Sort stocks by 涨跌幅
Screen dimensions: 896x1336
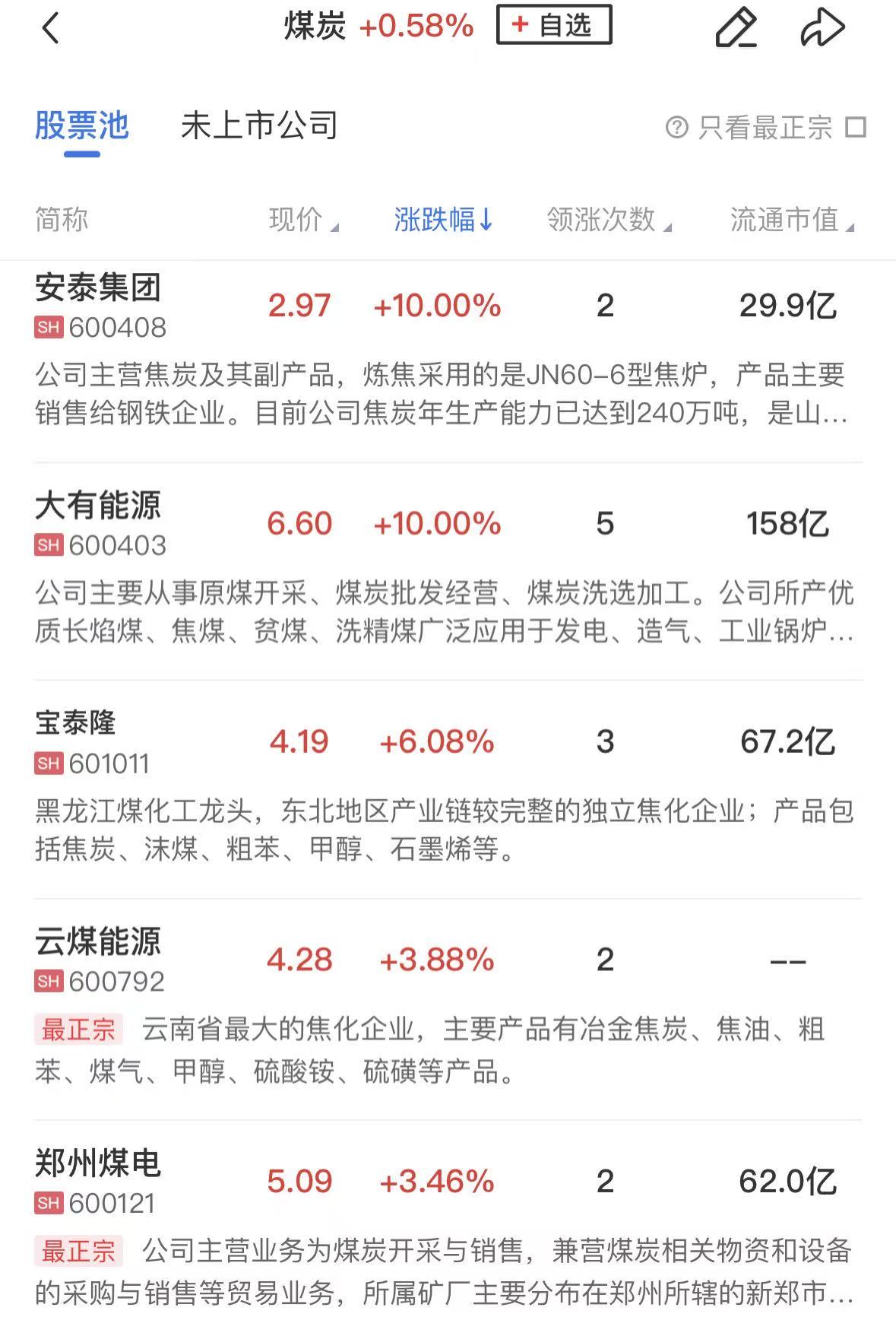tap(443, 220)
